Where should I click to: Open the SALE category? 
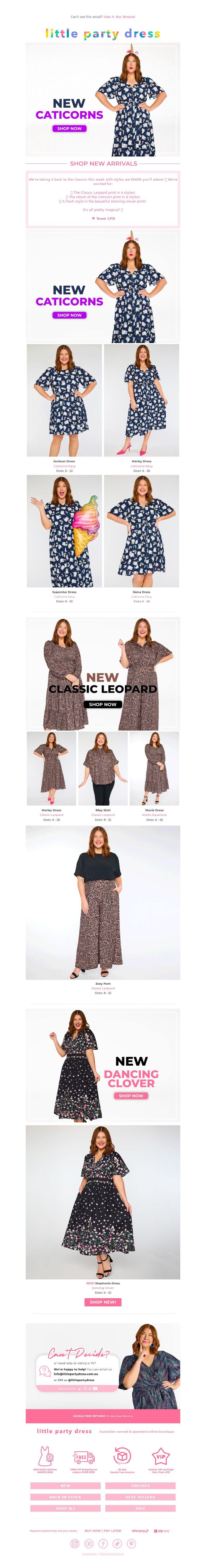click(140, 1508)
